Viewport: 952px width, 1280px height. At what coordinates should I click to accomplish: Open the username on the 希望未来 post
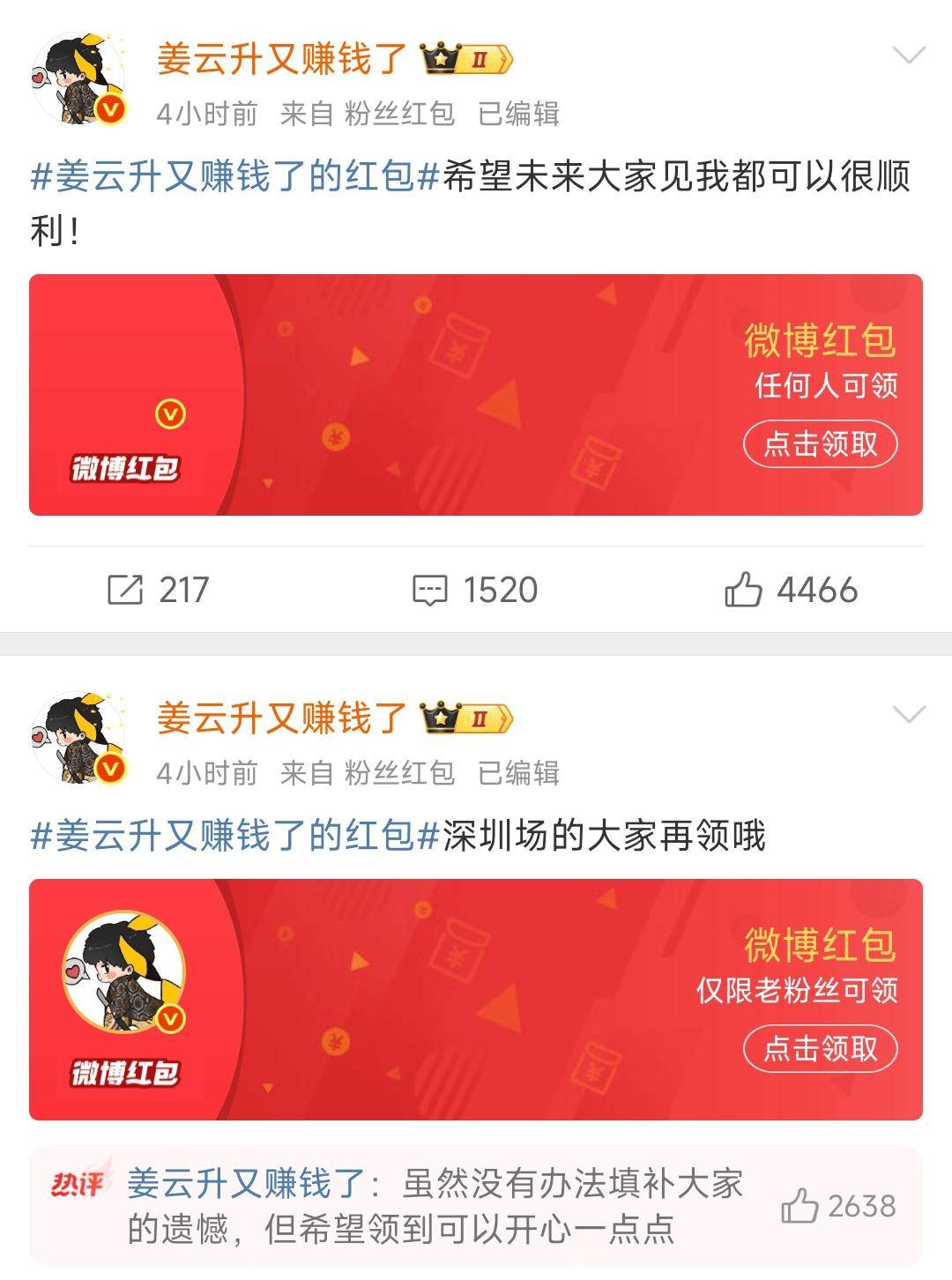click(282, 59)
